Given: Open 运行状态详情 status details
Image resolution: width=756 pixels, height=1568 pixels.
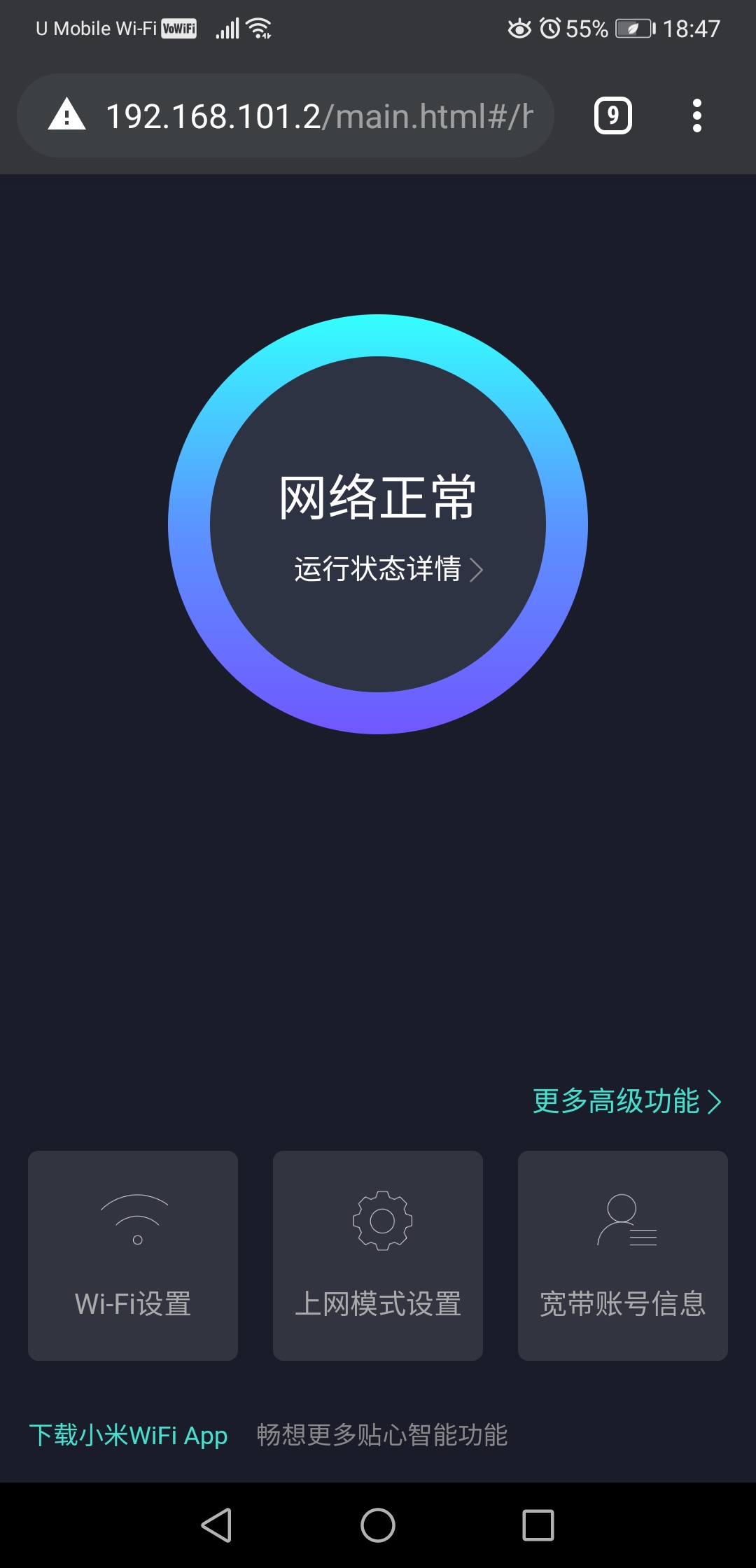Looking at the screenshot, I should (x=388, y=568).
